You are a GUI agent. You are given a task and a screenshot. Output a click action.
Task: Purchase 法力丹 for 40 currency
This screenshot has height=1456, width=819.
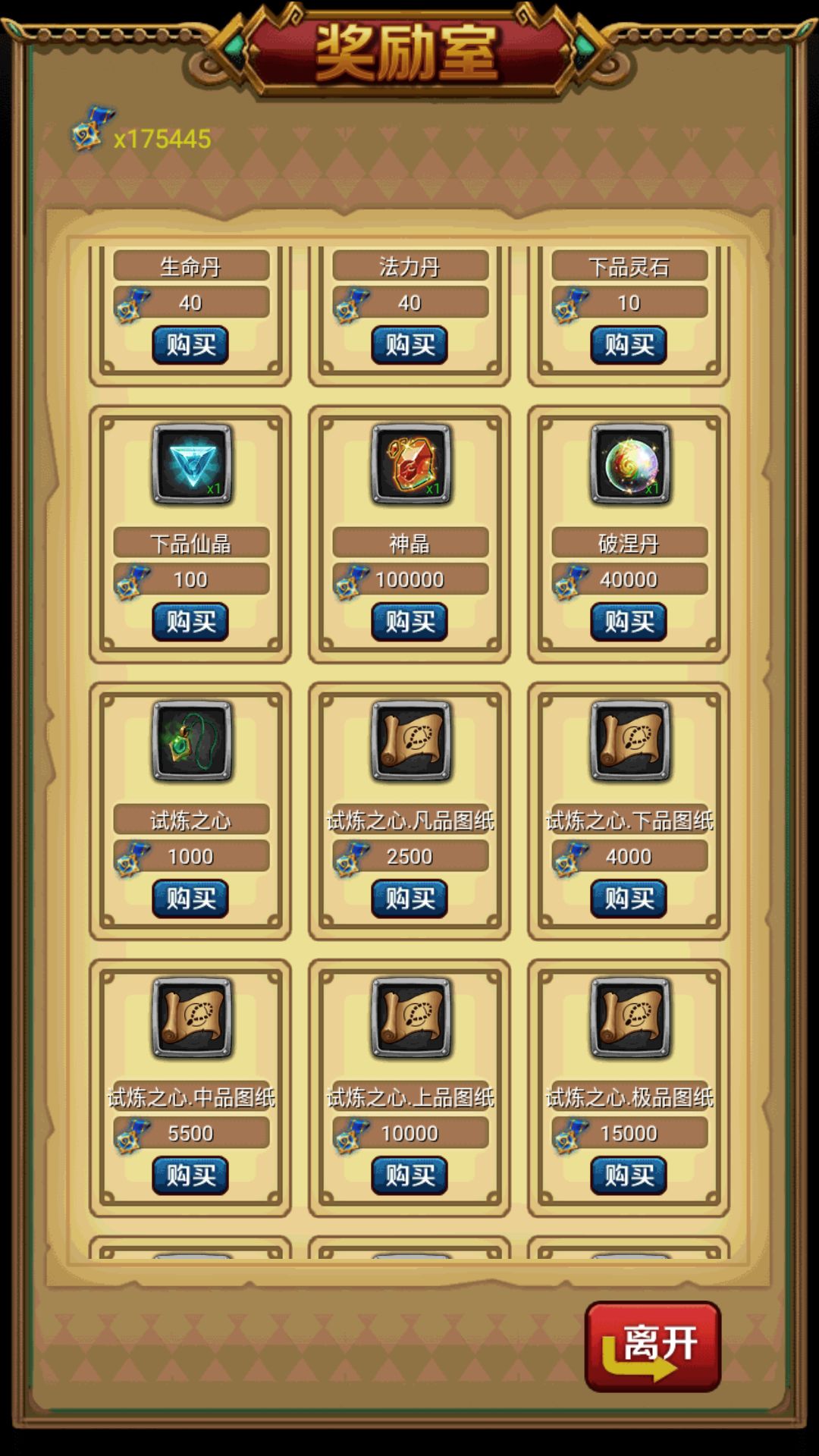coord(408,345)
